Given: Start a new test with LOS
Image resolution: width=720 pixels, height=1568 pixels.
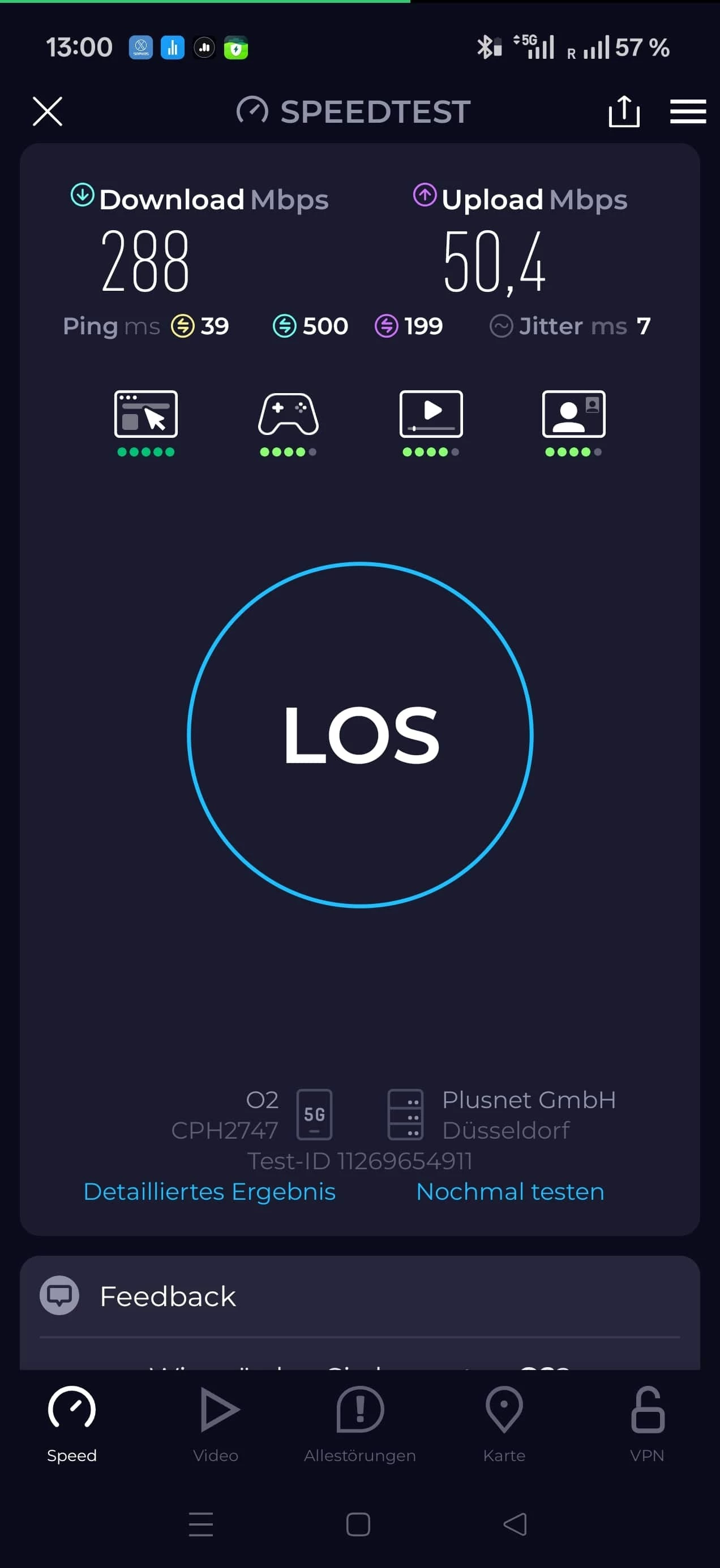Looking at the screenshot, I should click(360, 735).
